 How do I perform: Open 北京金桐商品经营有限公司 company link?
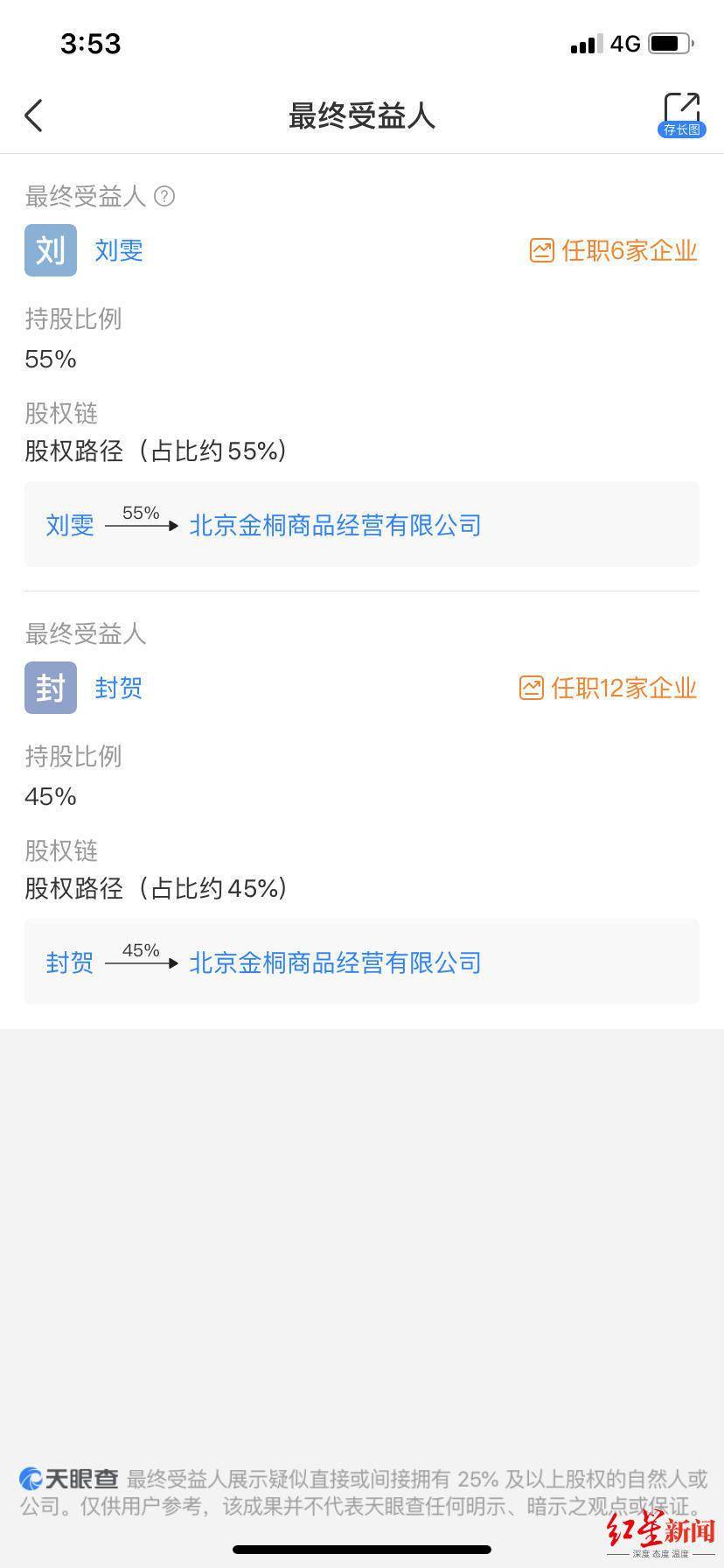click(335, 525)
